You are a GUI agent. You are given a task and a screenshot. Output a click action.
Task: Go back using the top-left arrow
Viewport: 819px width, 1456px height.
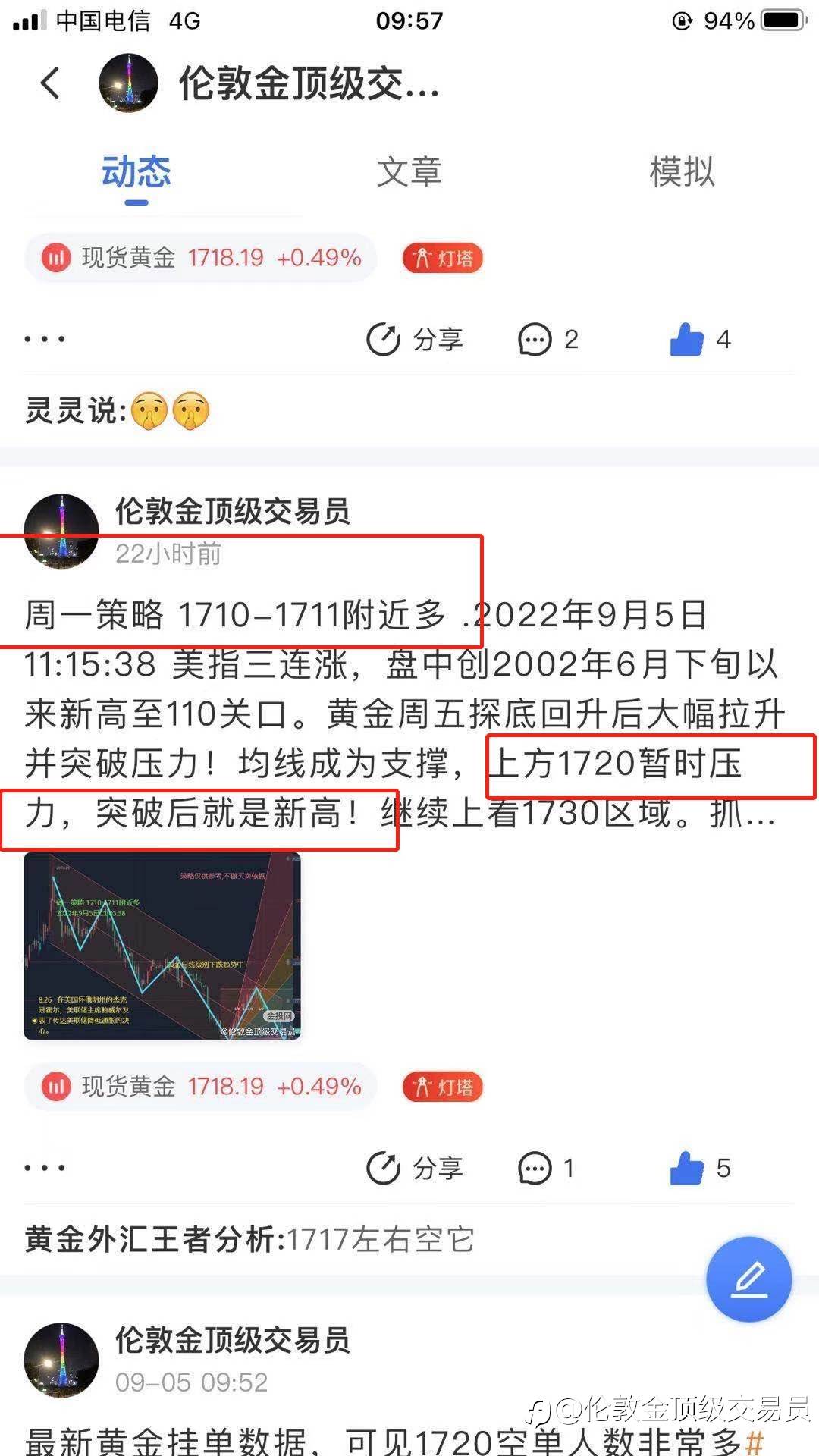click(51, 83)
